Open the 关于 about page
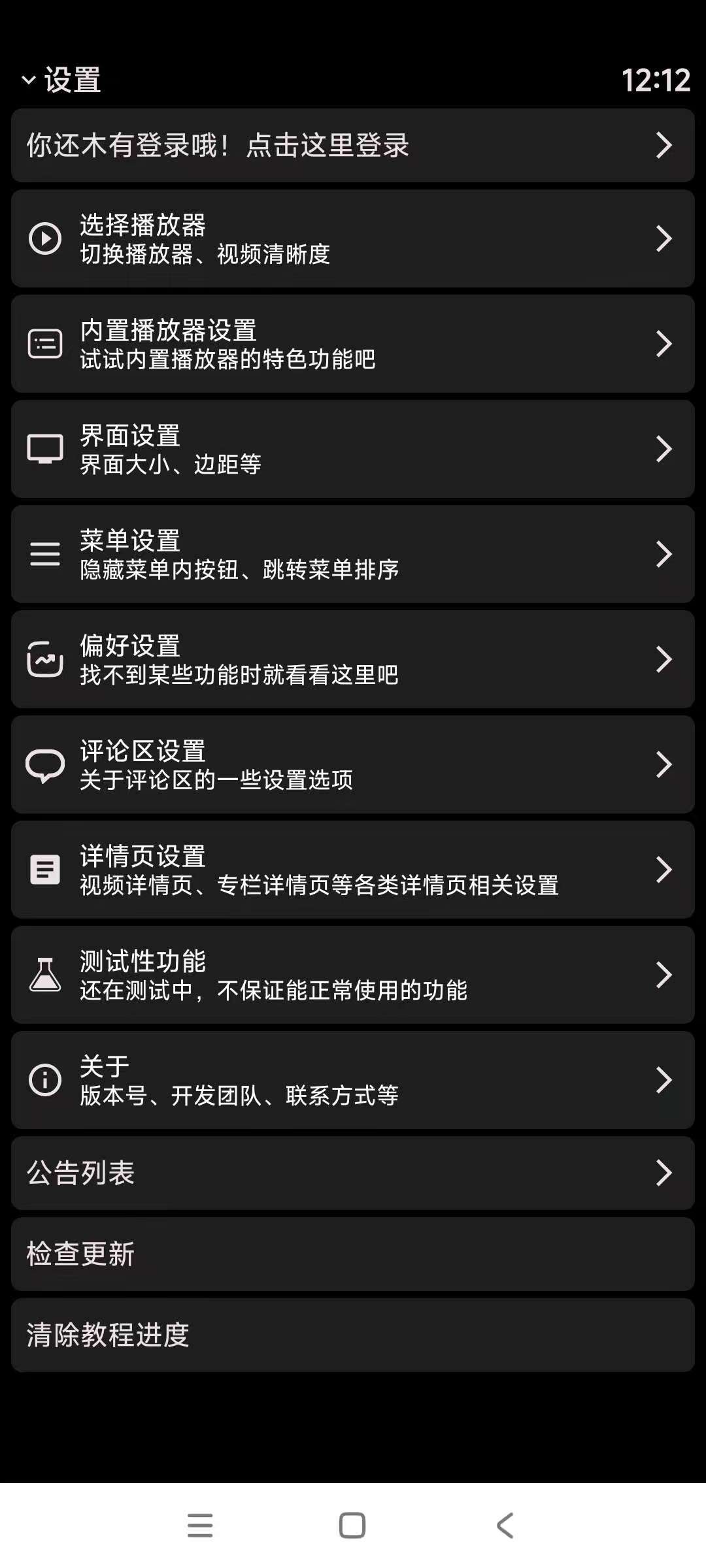 [x=352, y=1080]
